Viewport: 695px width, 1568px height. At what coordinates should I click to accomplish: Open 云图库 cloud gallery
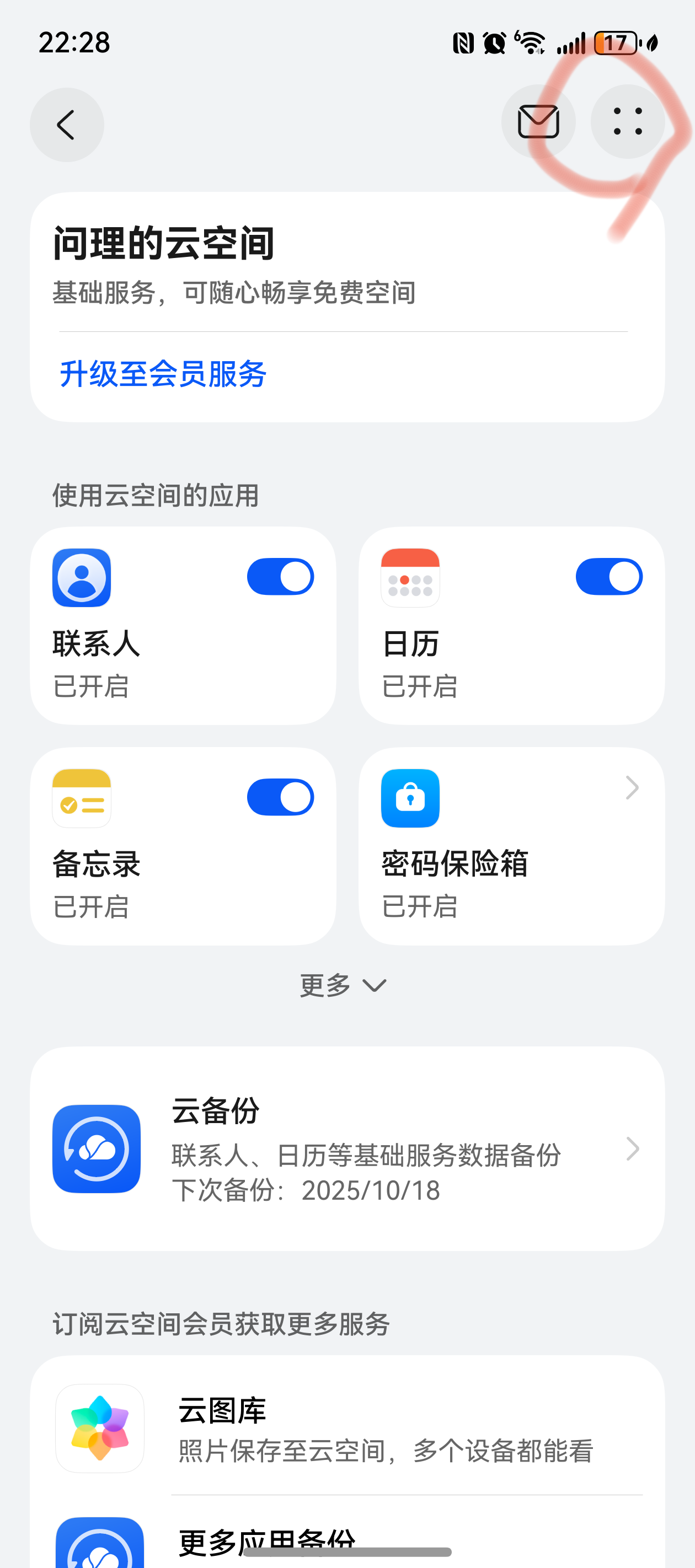click(347, 1428)
